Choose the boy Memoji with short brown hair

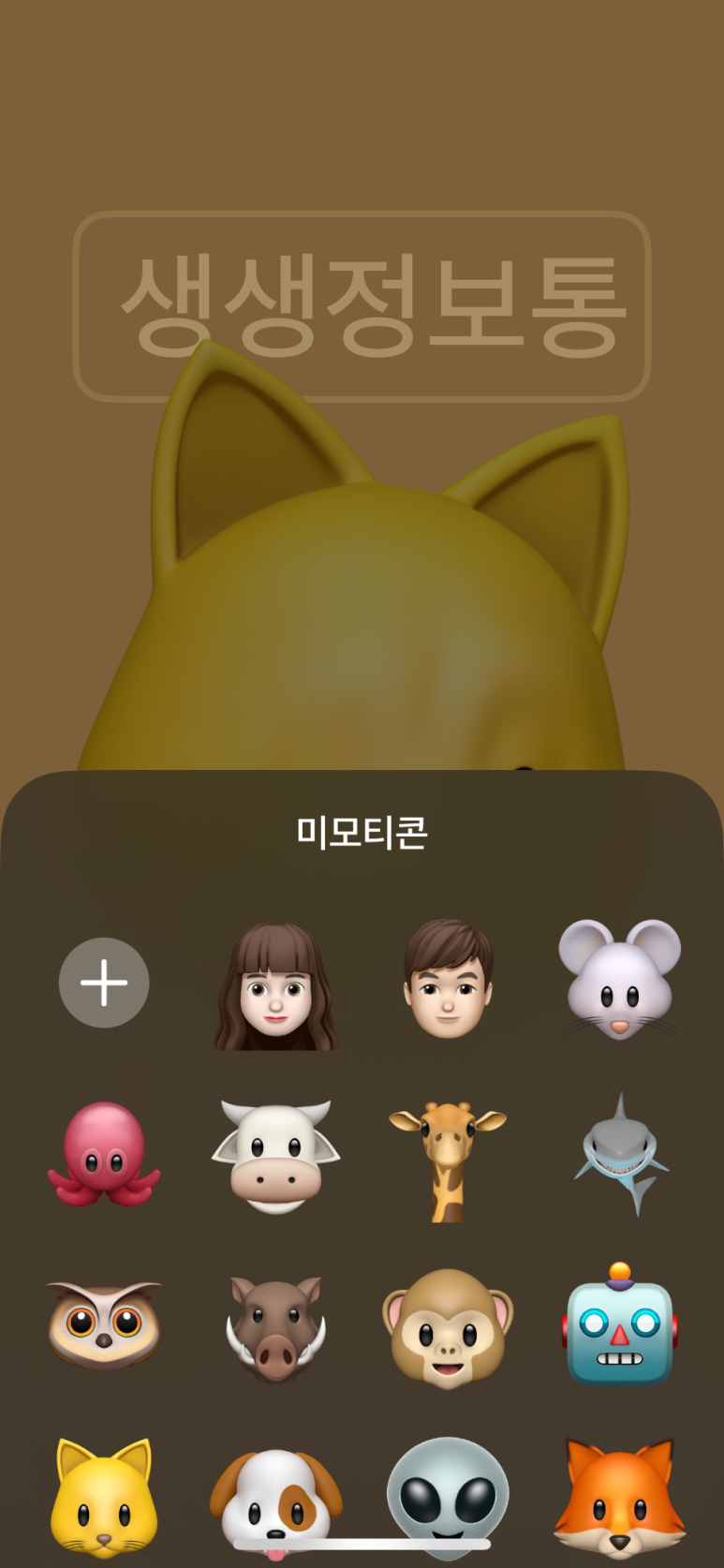tap(448, 980)
